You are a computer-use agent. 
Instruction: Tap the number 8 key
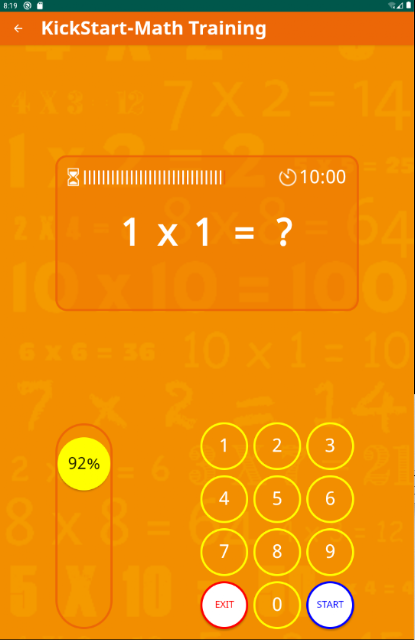[x=277, y=552]
